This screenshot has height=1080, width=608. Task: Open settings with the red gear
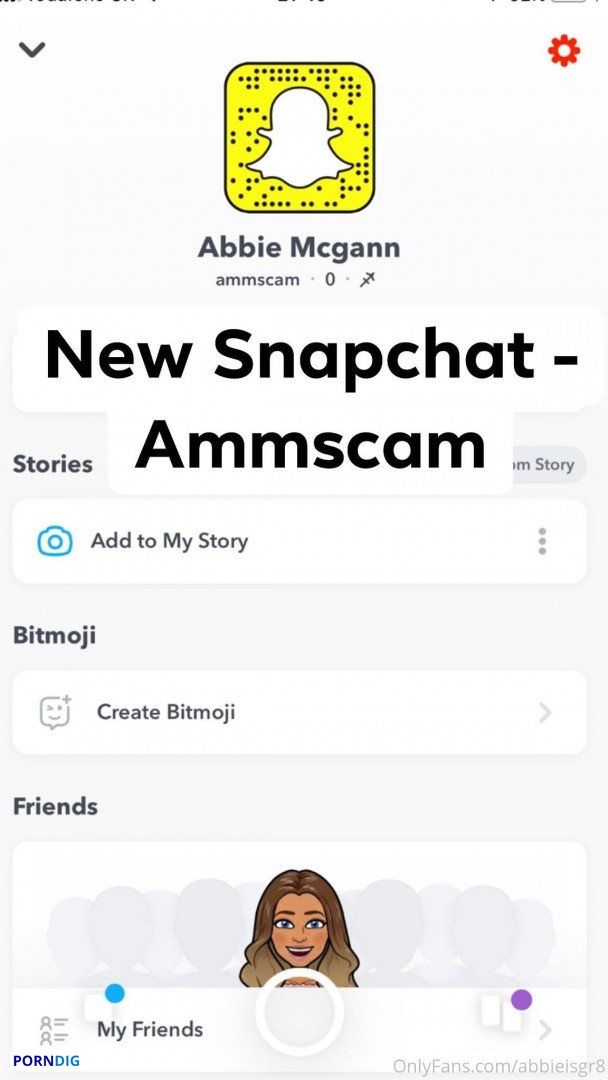point(564,50)
